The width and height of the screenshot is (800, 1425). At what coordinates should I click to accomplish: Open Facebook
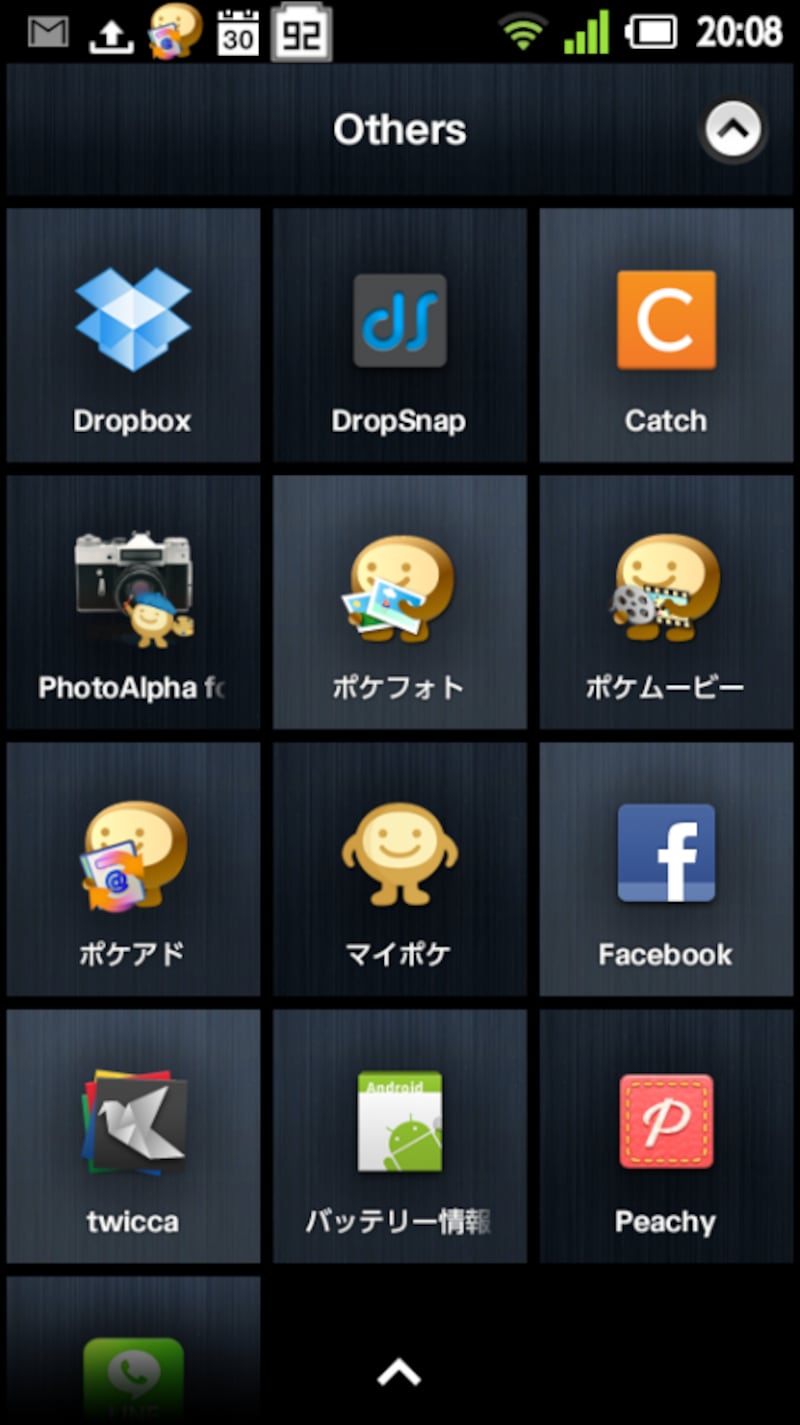[x=666, y=870]
